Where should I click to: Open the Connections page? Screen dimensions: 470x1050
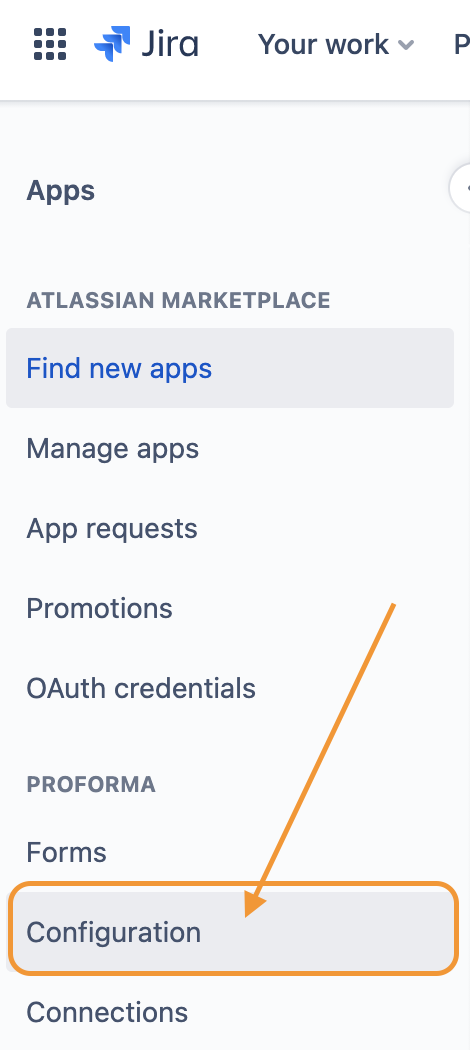[x=230, y=1012]
